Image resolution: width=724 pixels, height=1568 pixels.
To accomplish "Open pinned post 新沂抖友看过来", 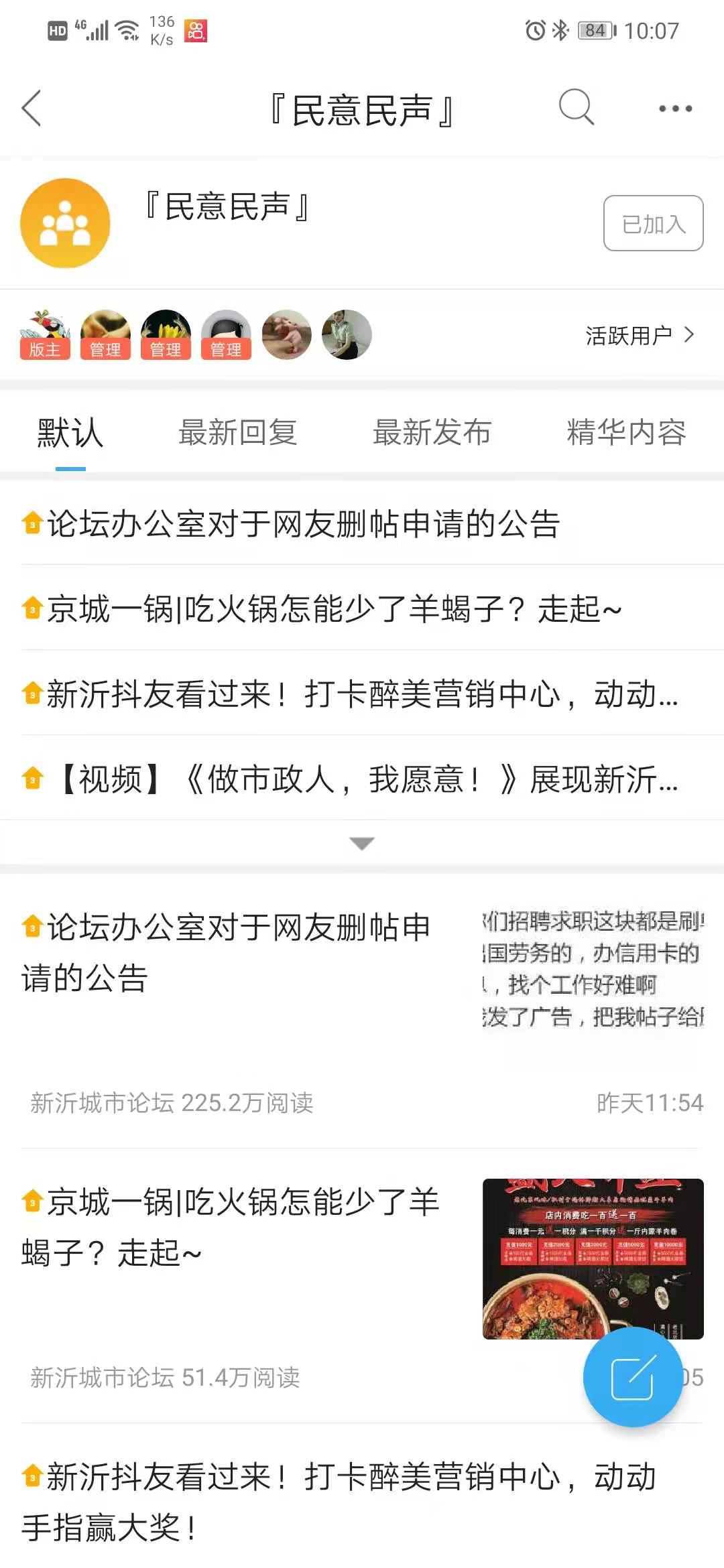I will tap(362, 694).
